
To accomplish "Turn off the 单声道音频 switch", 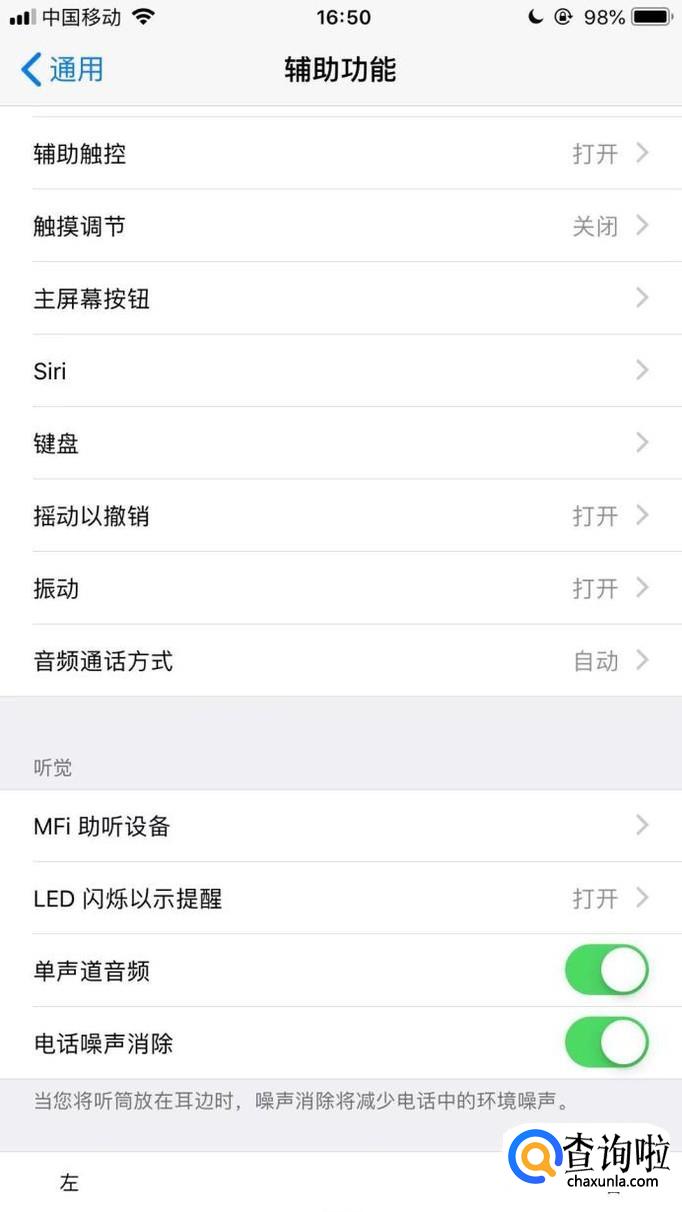I will [x=606, y=971].
